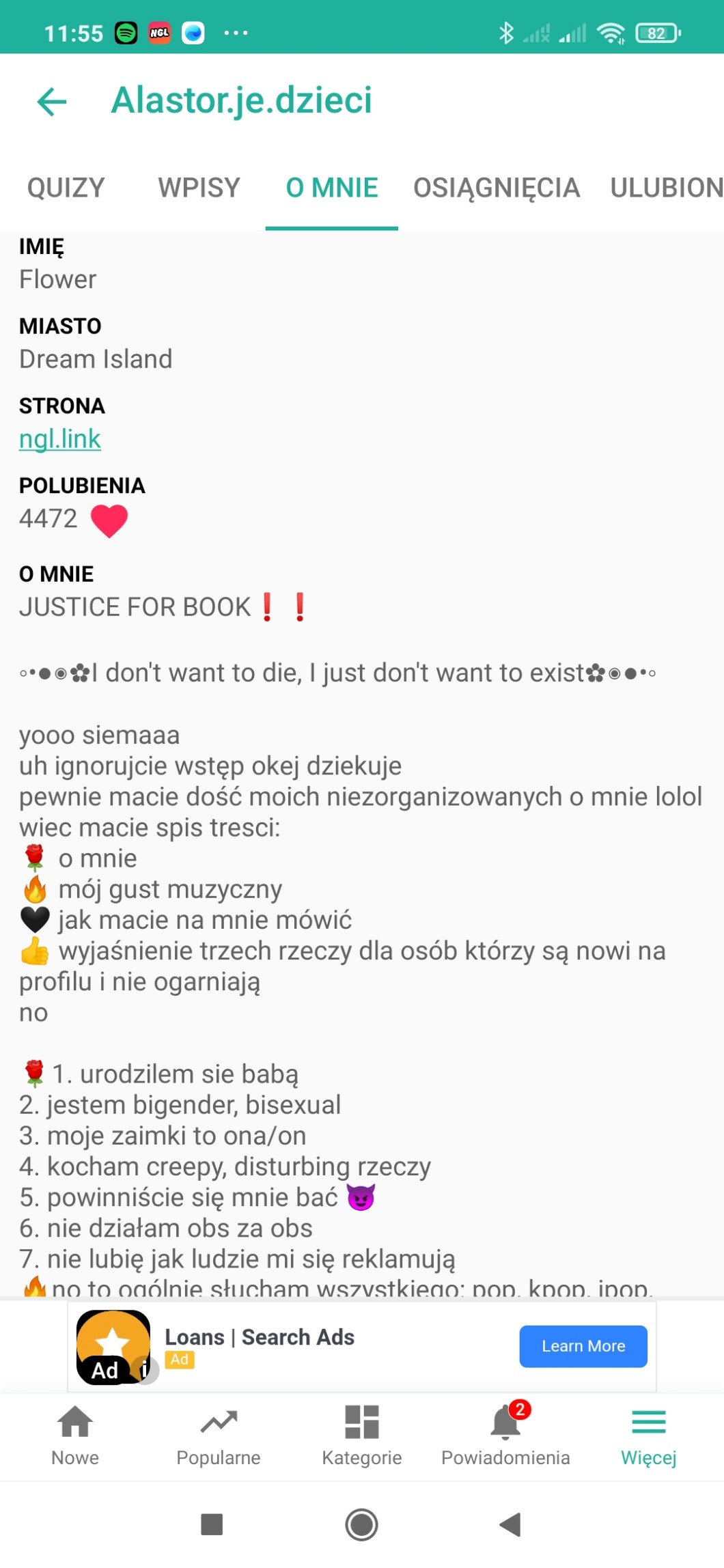Go to the Nowe section
This screenshot has height=1568, width=724.
tap(75, 1436)
